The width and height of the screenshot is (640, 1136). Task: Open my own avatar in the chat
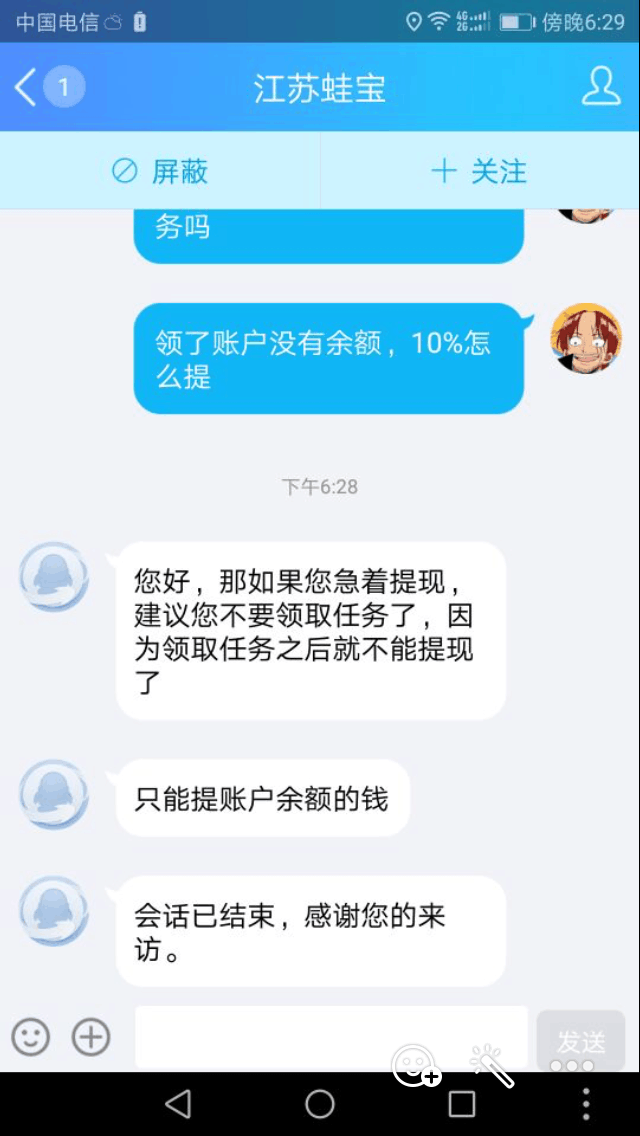point(587,339)
